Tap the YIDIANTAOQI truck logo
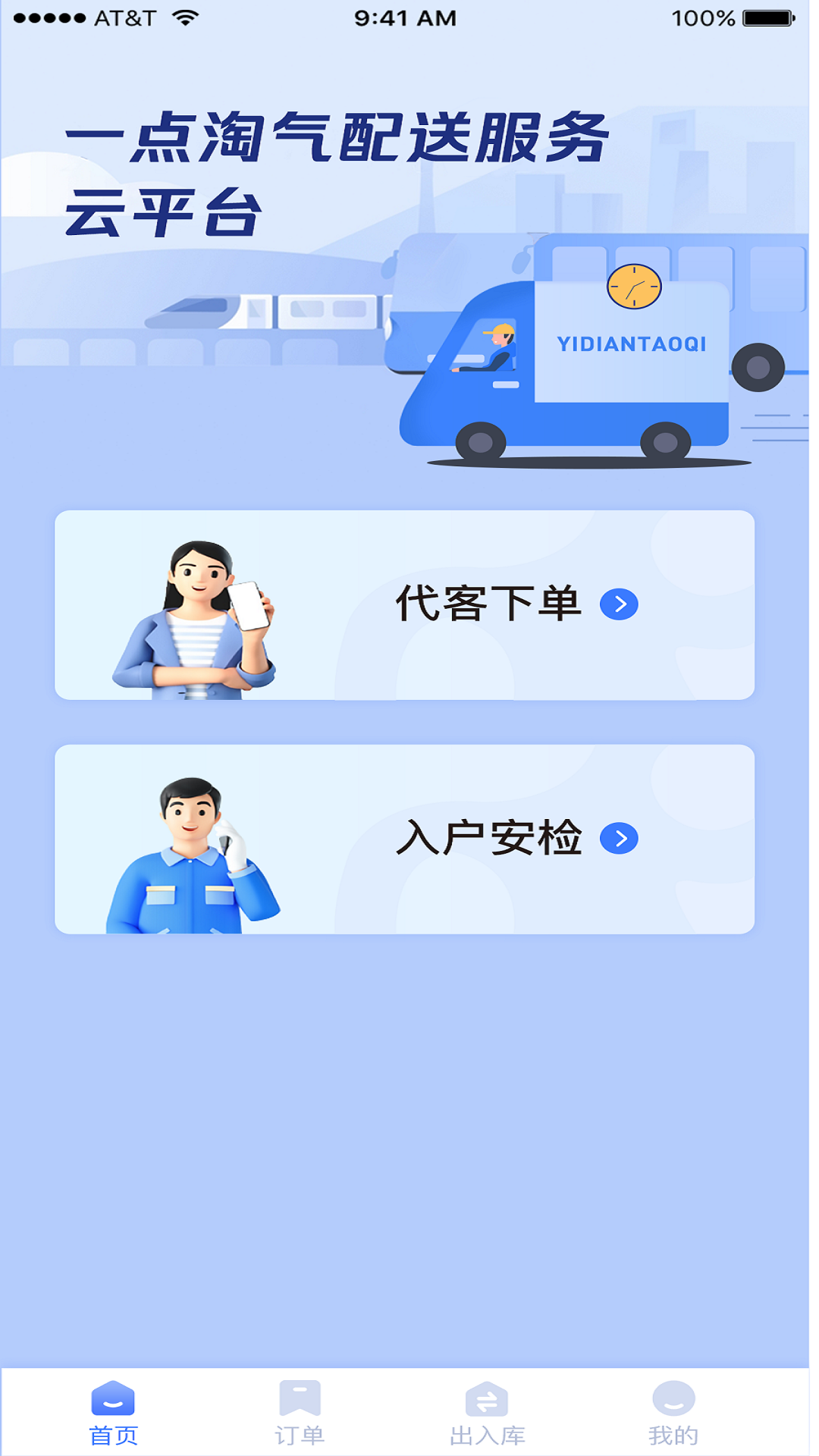Viewport: 819px width, 1456px height. click(x=632, y=345)
